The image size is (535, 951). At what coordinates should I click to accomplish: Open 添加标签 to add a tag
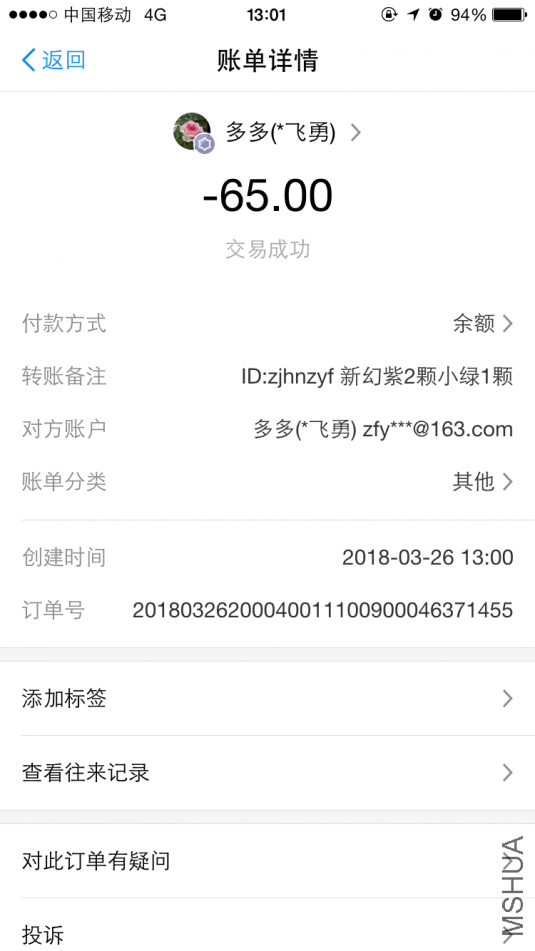pos(268,699)
